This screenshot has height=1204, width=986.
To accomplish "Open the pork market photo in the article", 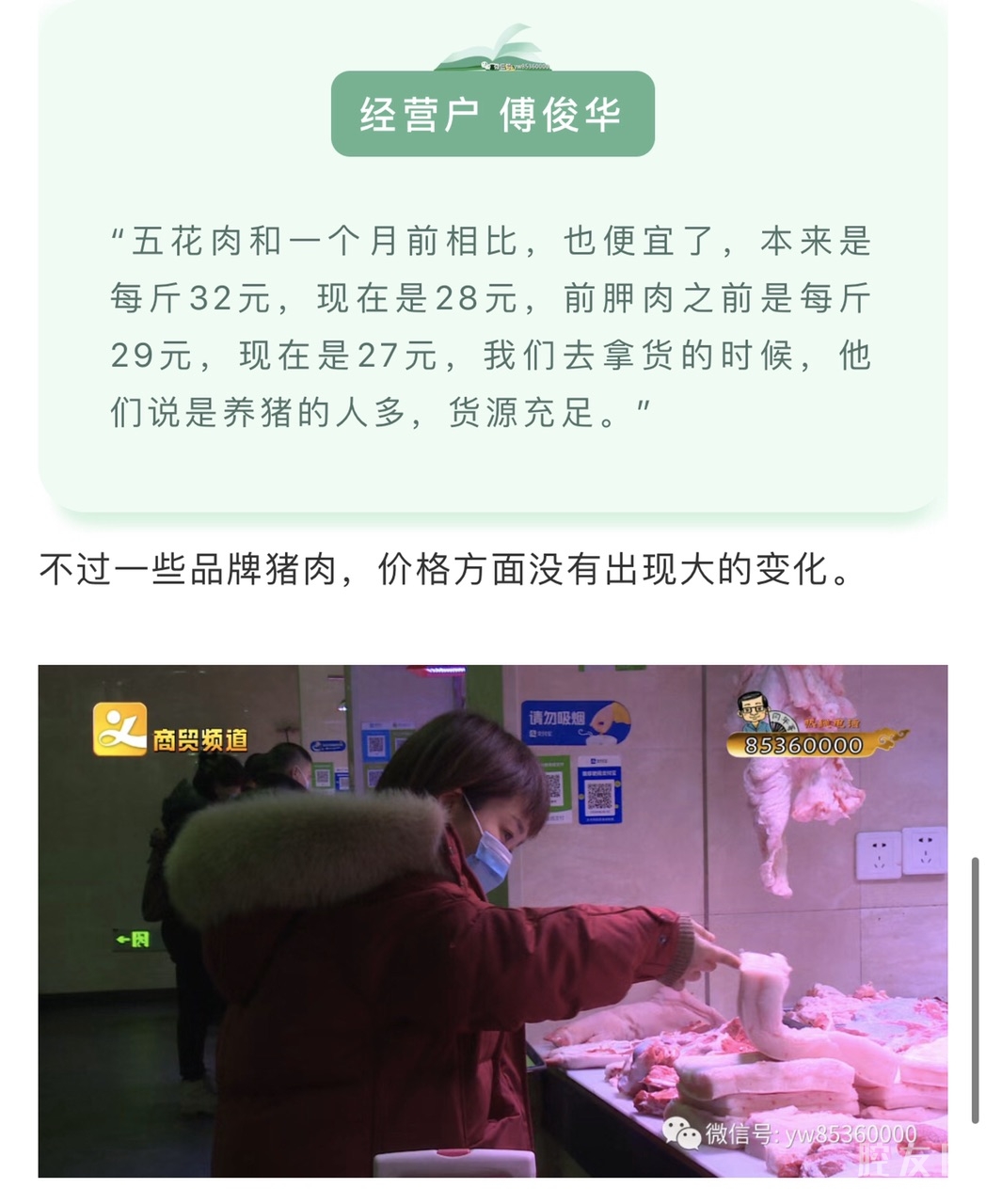I will point(492,920).
